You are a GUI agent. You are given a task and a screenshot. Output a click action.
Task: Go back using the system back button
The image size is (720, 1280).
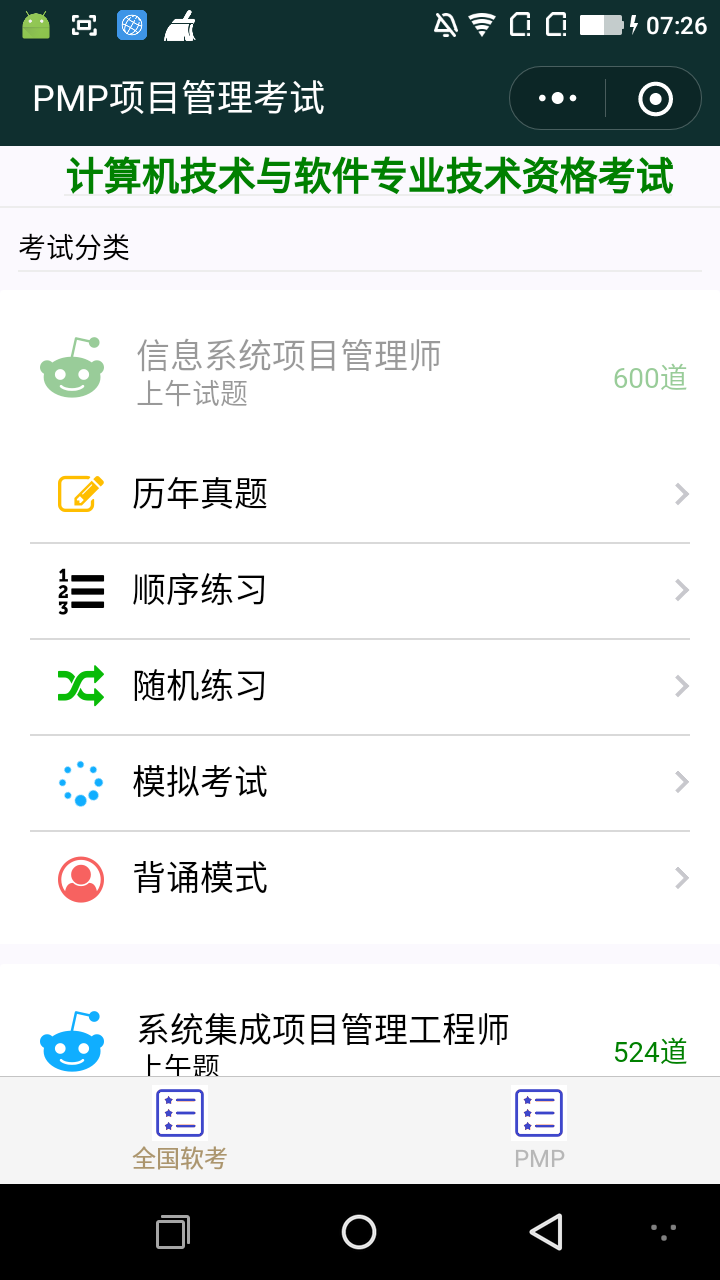[546, 1232]
